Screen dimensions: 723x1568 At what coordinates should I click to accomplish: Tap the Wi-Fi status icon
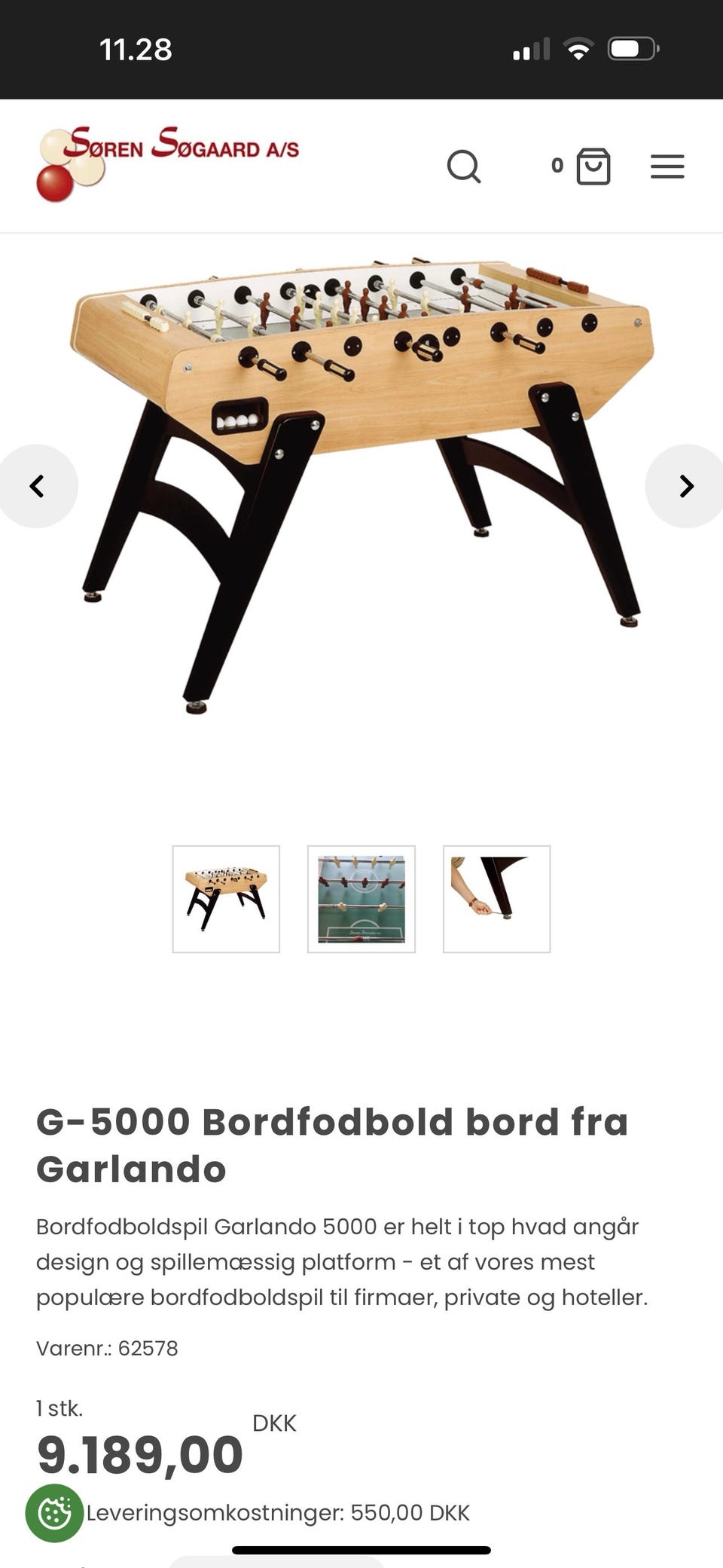(577, 47)
